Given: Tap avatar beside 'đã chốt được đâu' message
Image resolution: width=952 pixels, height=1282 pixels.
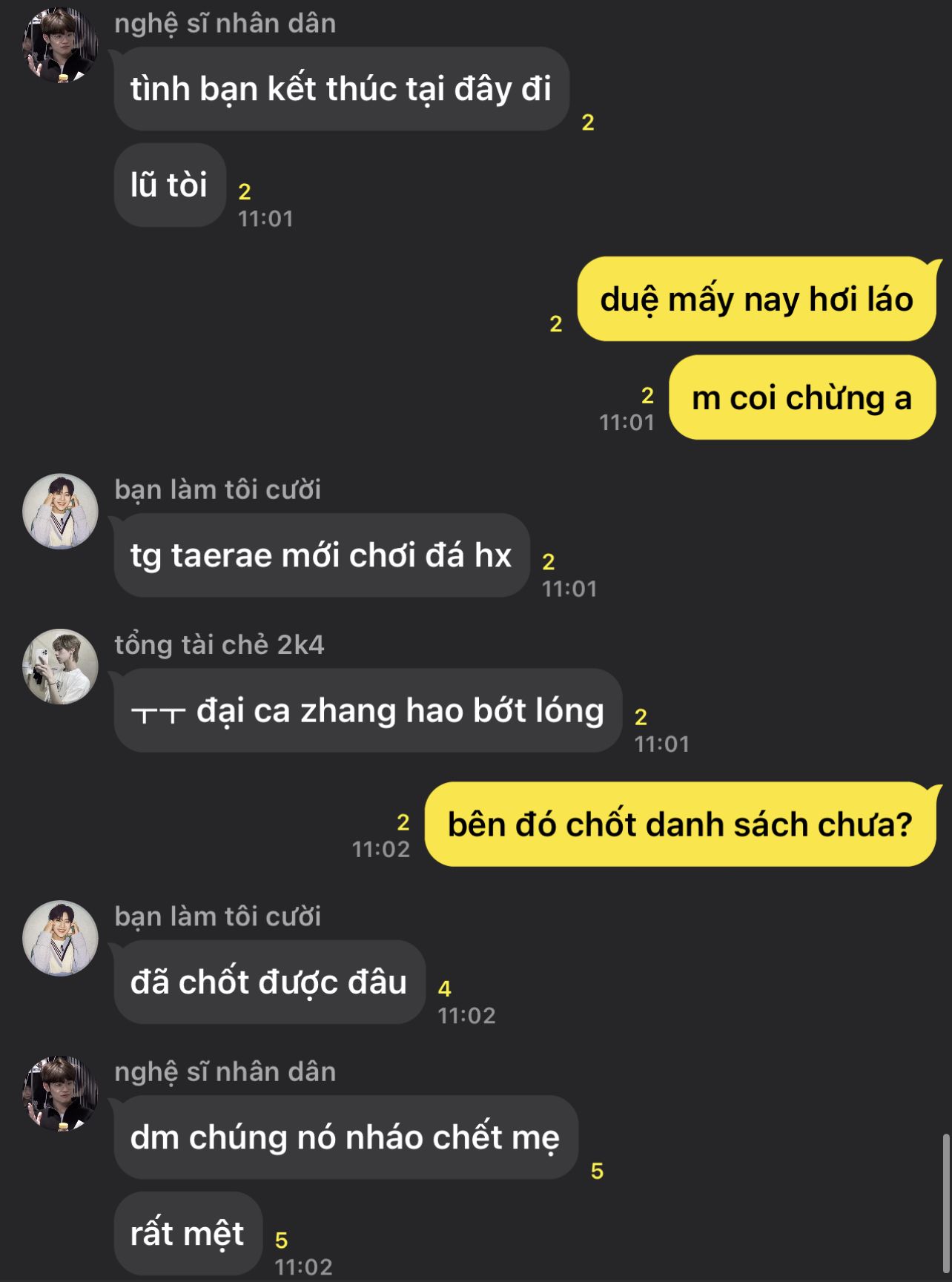Looking at the screenshot, I should 60,938.
